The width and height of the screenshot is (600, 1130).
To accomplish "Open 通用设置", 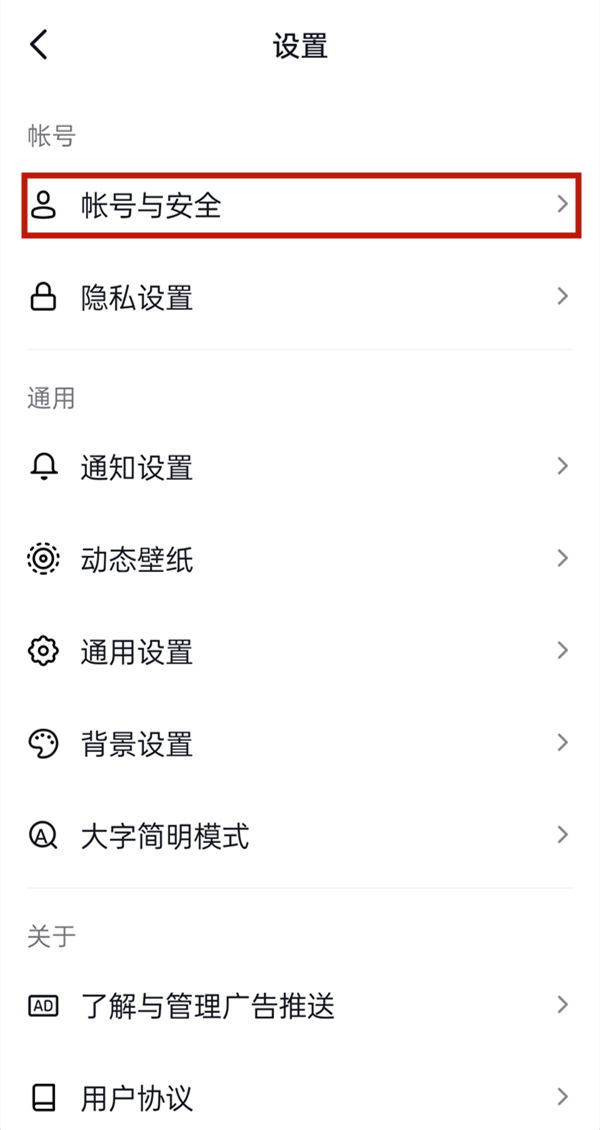I will click(300, 652).
